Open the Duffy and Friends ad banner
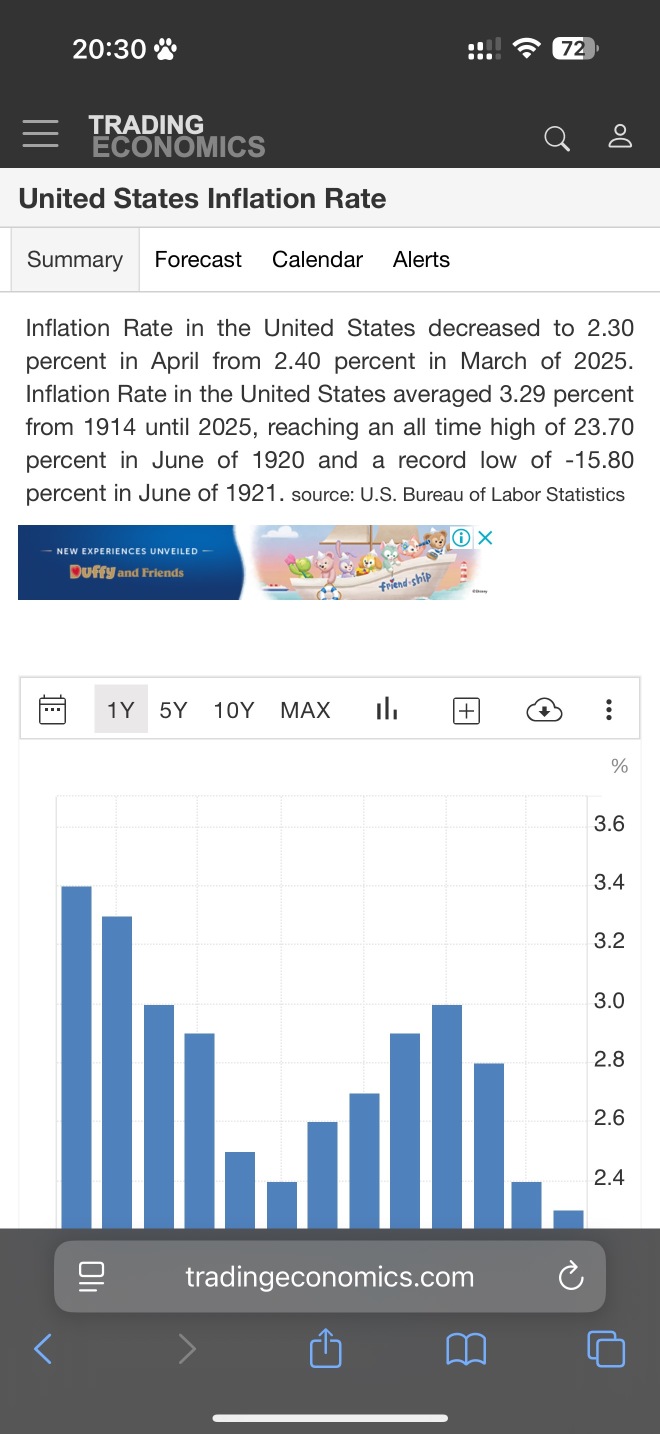The width and height of the screenshot is (660, 1434). [x=250, y=563]
